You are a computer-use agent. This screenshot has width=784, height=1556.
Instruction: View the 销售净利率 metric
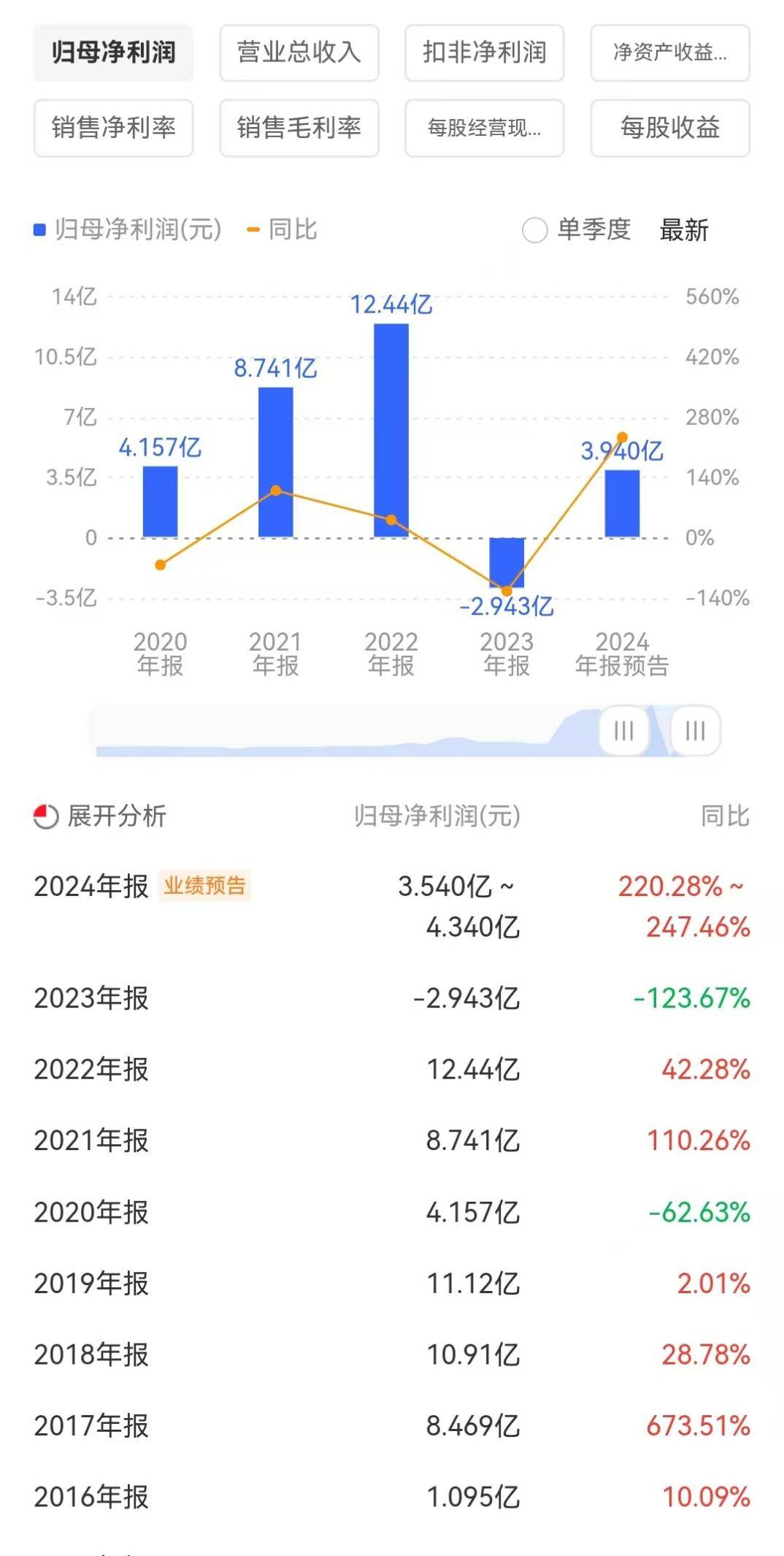pos(113,128)
